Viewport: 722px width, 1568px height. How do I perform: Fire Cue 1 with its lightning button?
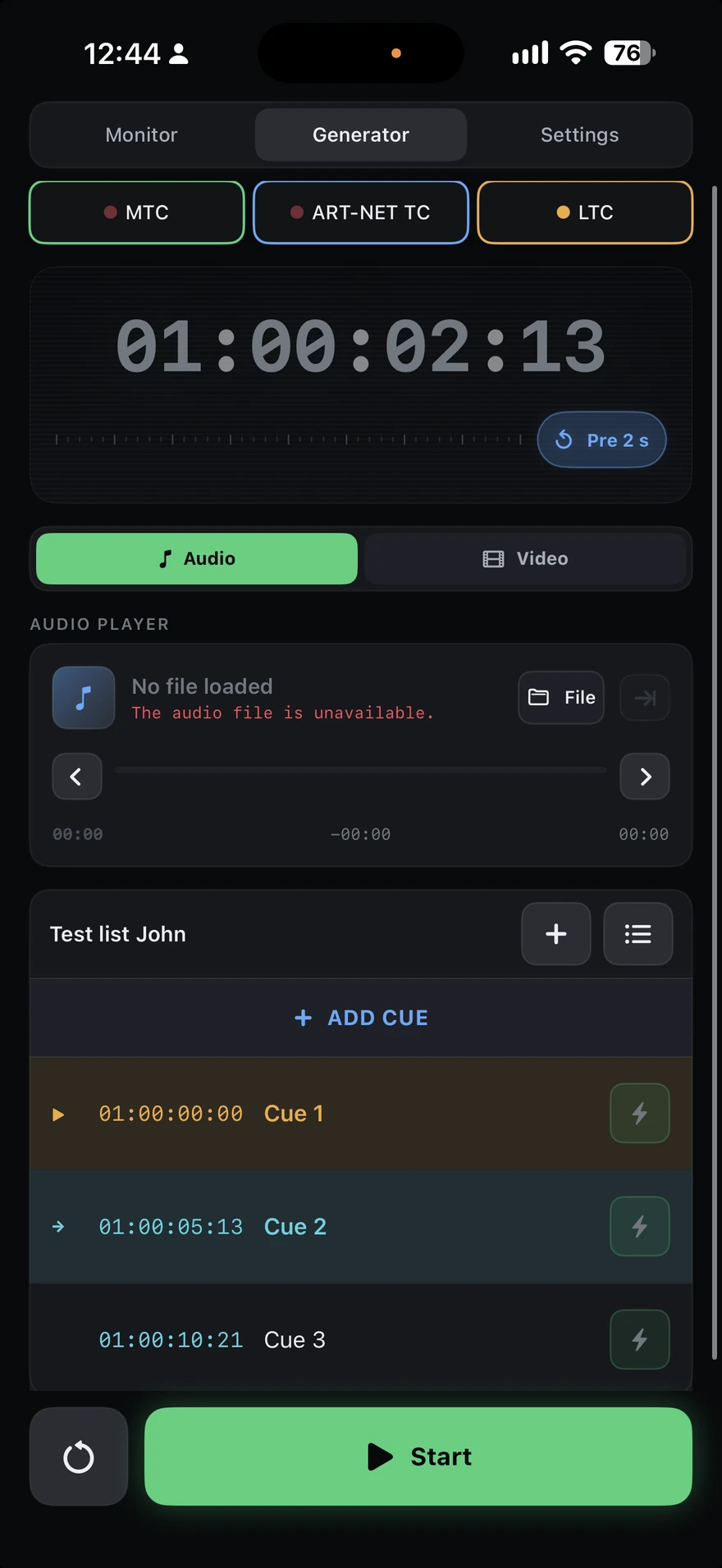640,1113
